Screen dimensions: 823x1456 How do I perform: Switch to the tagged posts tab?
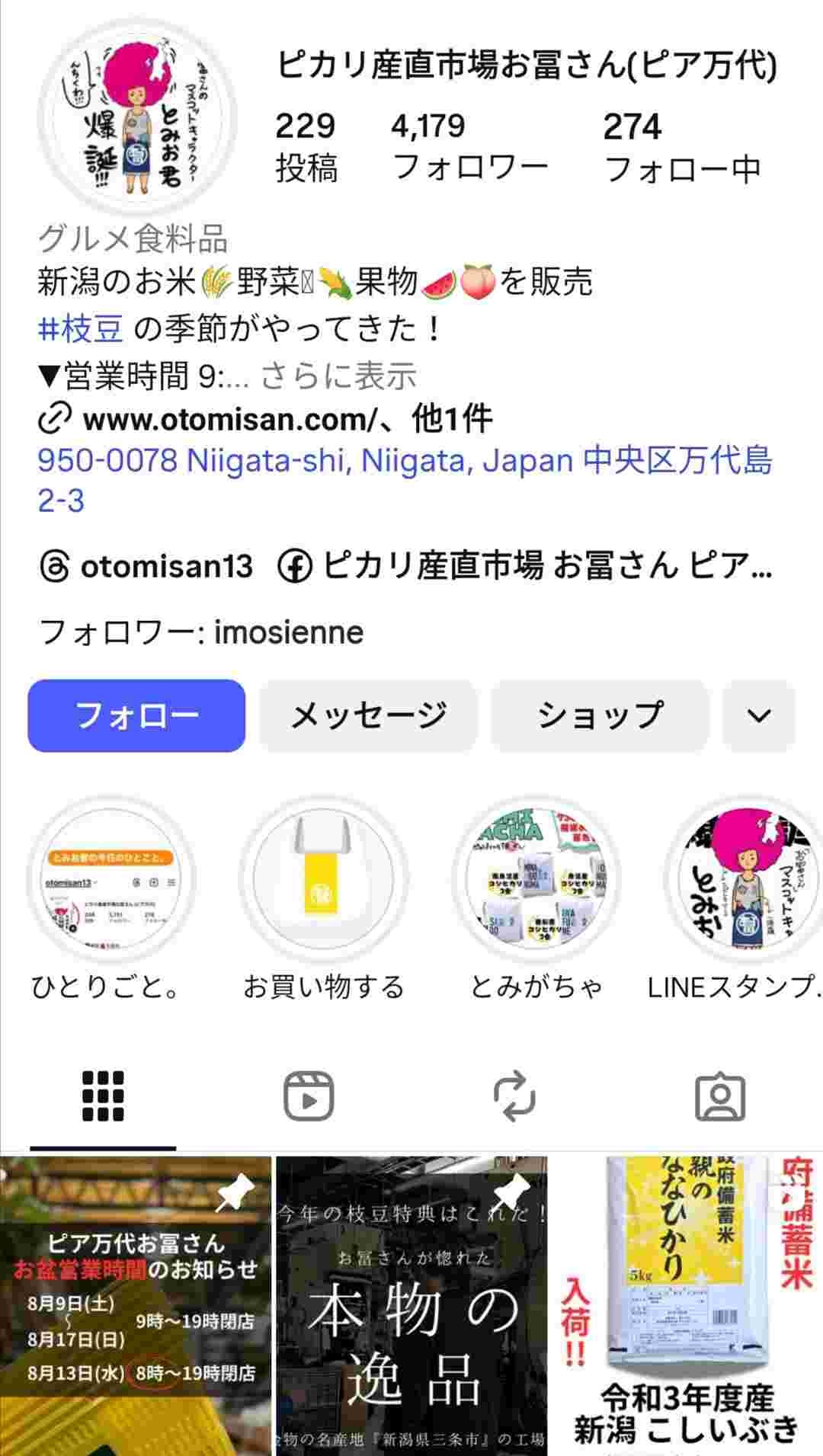[x=720, y=1097]
